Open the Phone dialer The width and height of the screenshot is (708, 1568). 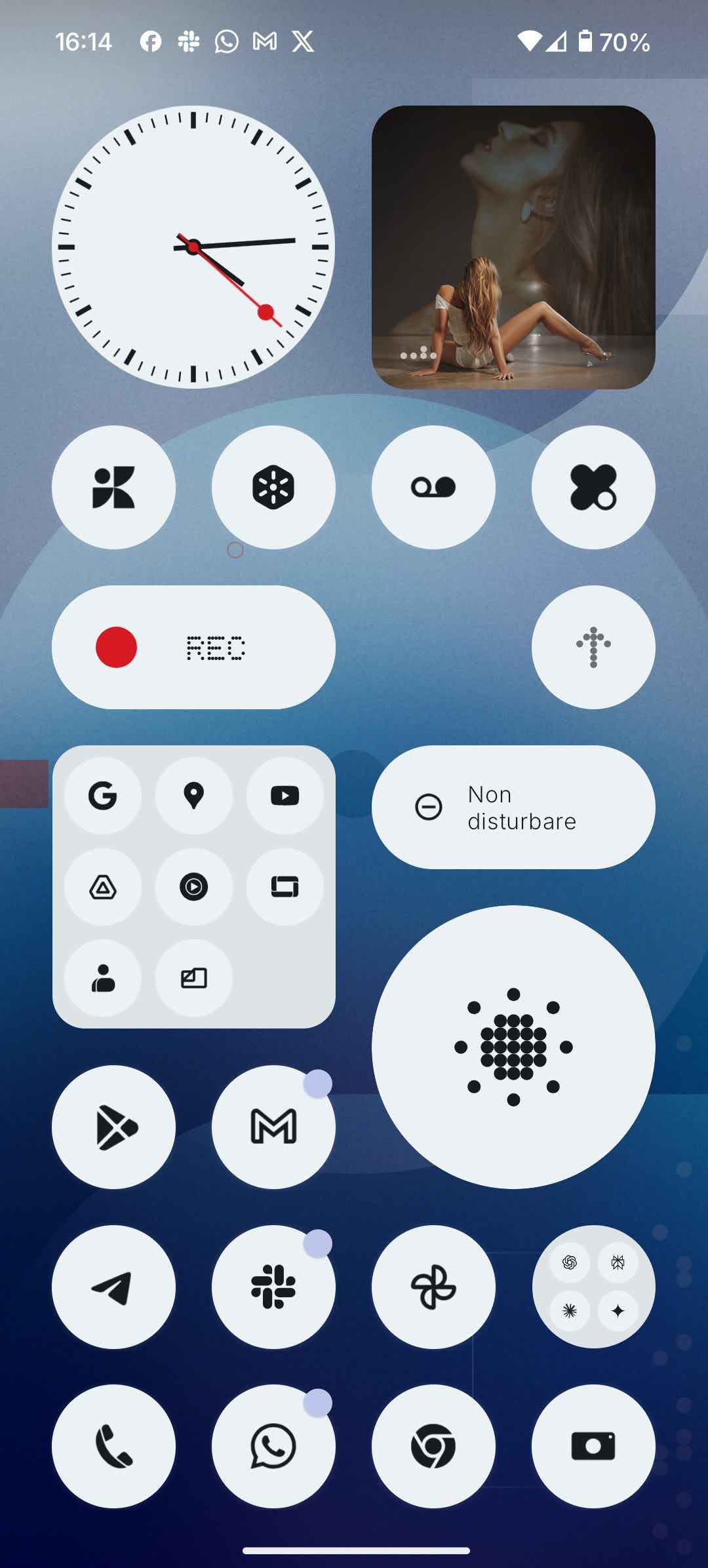pyautogui.click(x=113, y=1447)
